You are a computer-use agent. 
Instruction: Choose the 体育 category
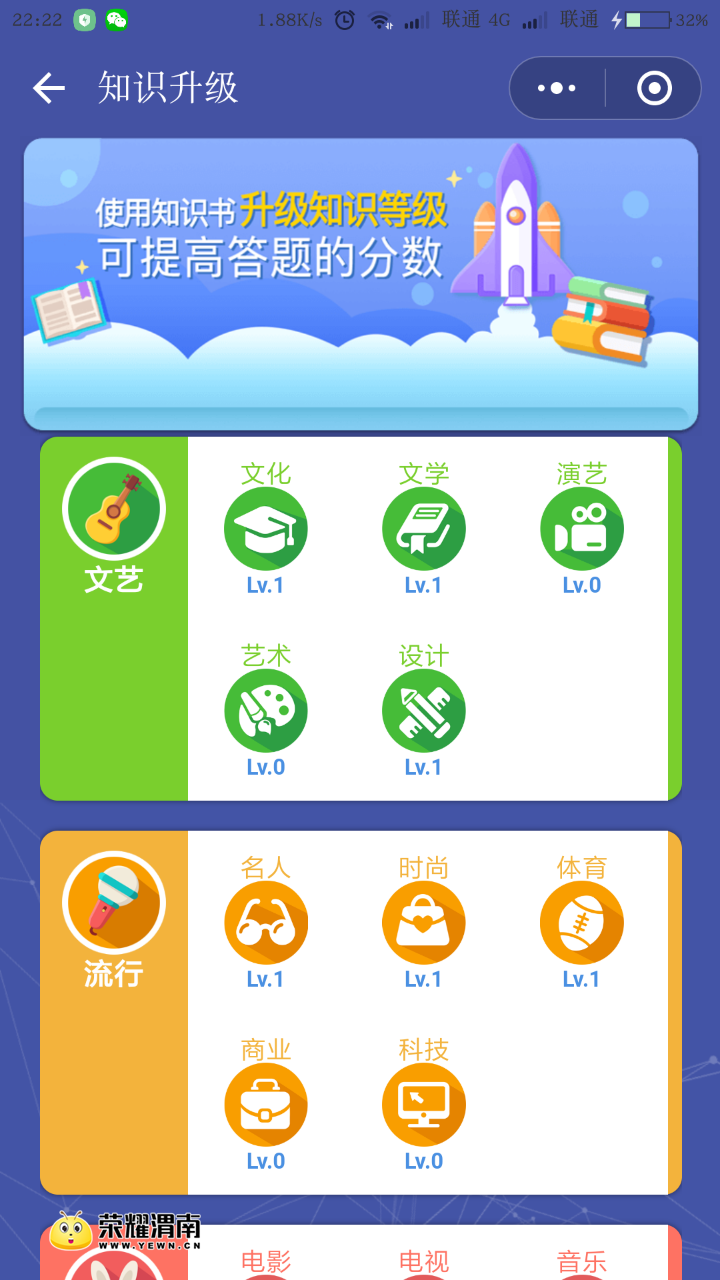[x=582, y=923]
